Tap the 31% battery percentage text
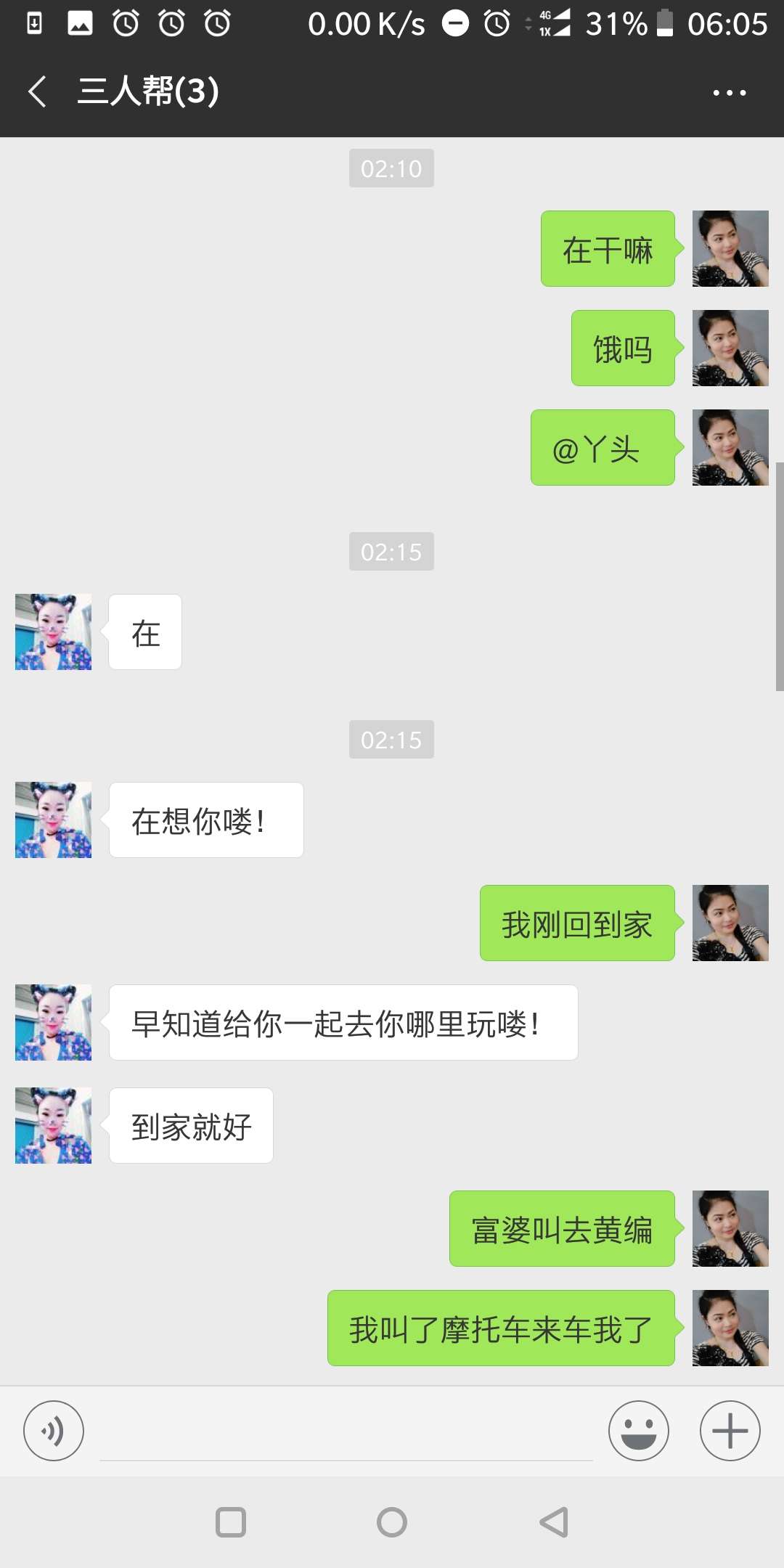 [x=616, y=24]
